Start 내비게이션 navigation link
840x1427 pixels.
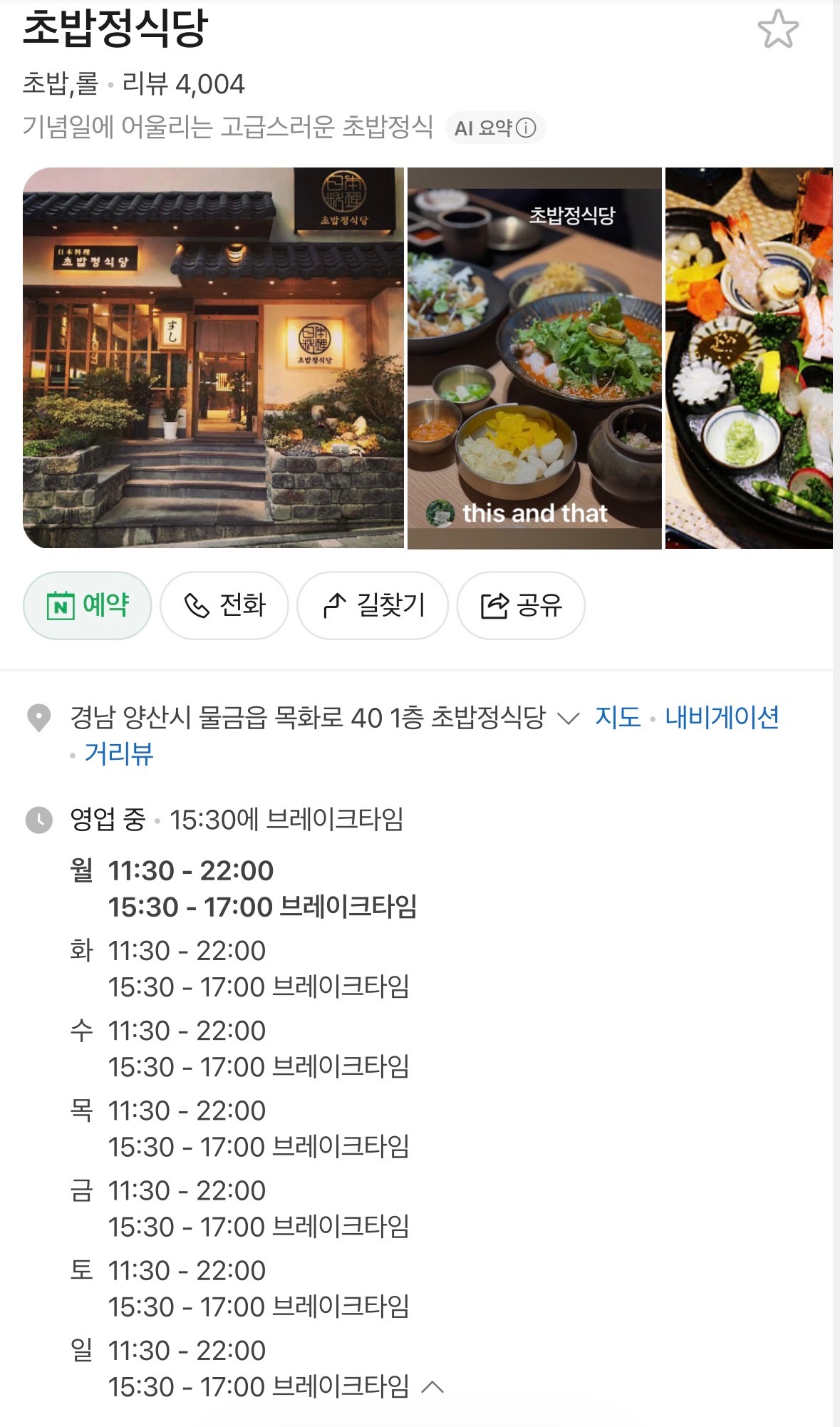[x=722, y=717]
